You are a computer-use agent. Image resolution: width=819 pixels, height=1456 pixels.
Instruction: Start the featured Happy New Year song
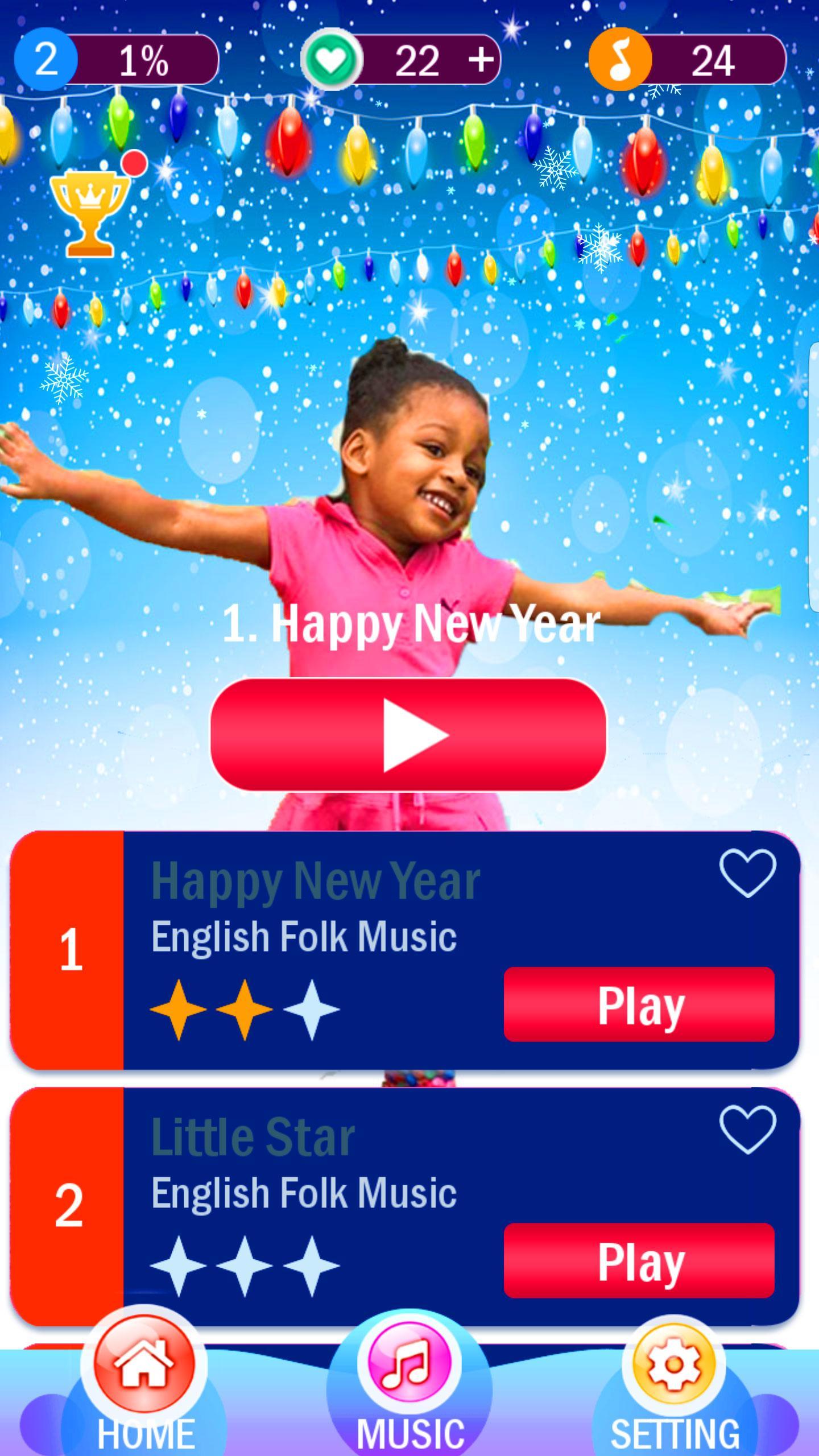pos(408,734)
